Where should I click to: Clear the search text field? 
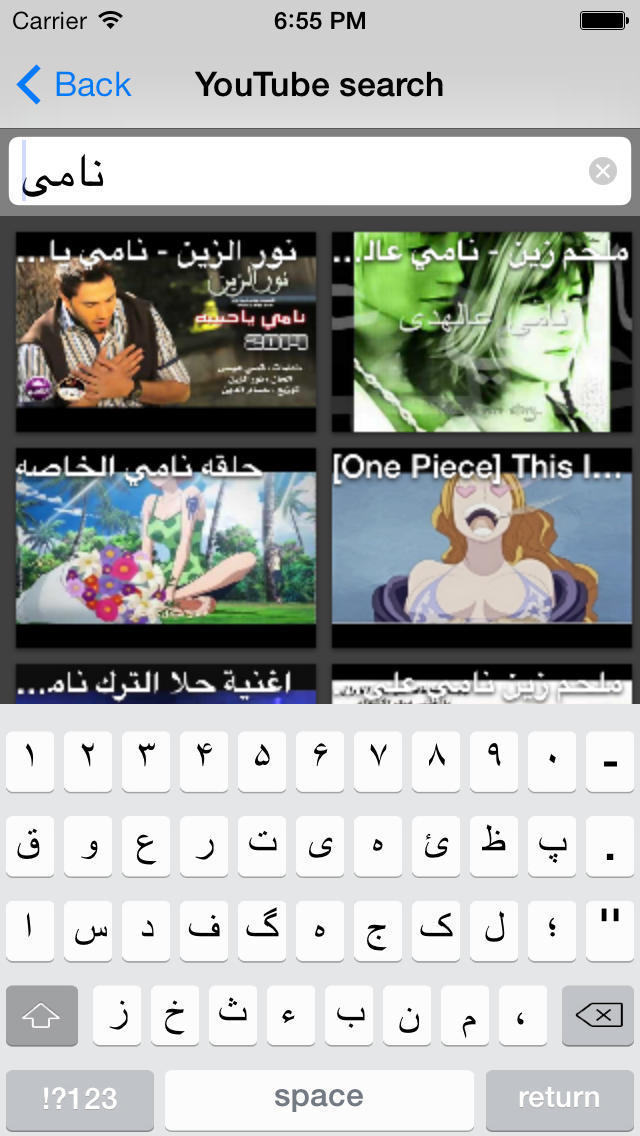[x=602, y=172]
